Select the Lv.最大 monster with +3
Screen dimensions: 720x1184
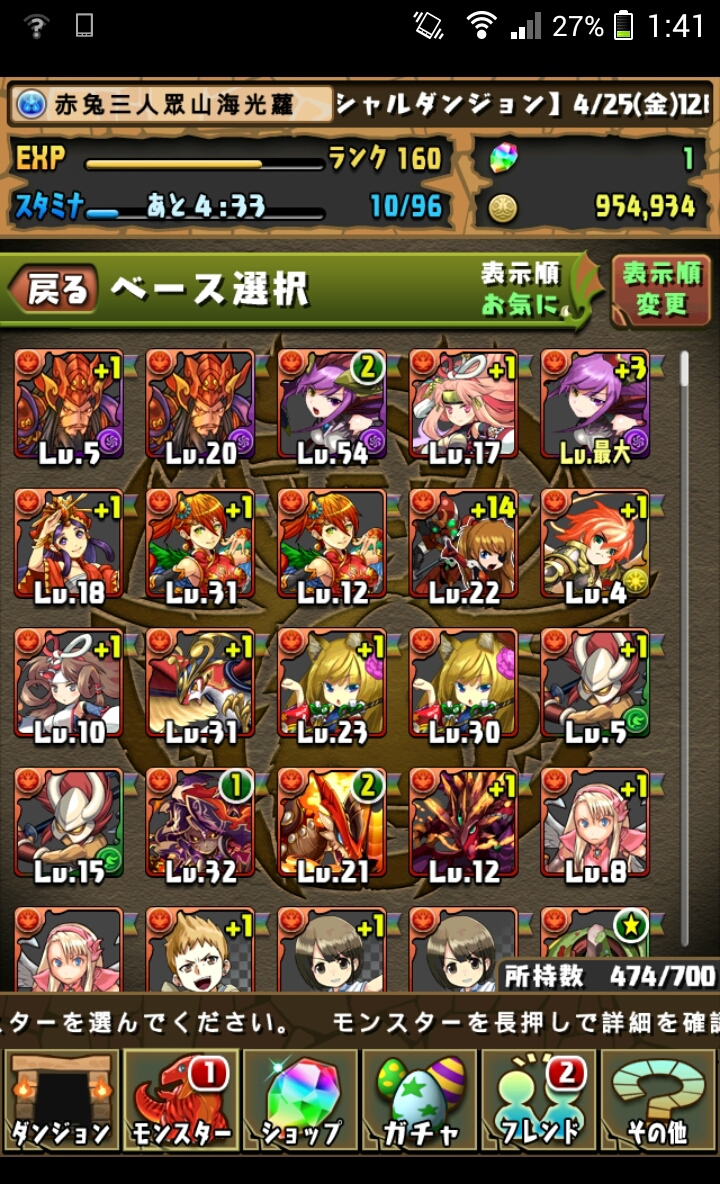pyautogui.click(x=595, y=406)
